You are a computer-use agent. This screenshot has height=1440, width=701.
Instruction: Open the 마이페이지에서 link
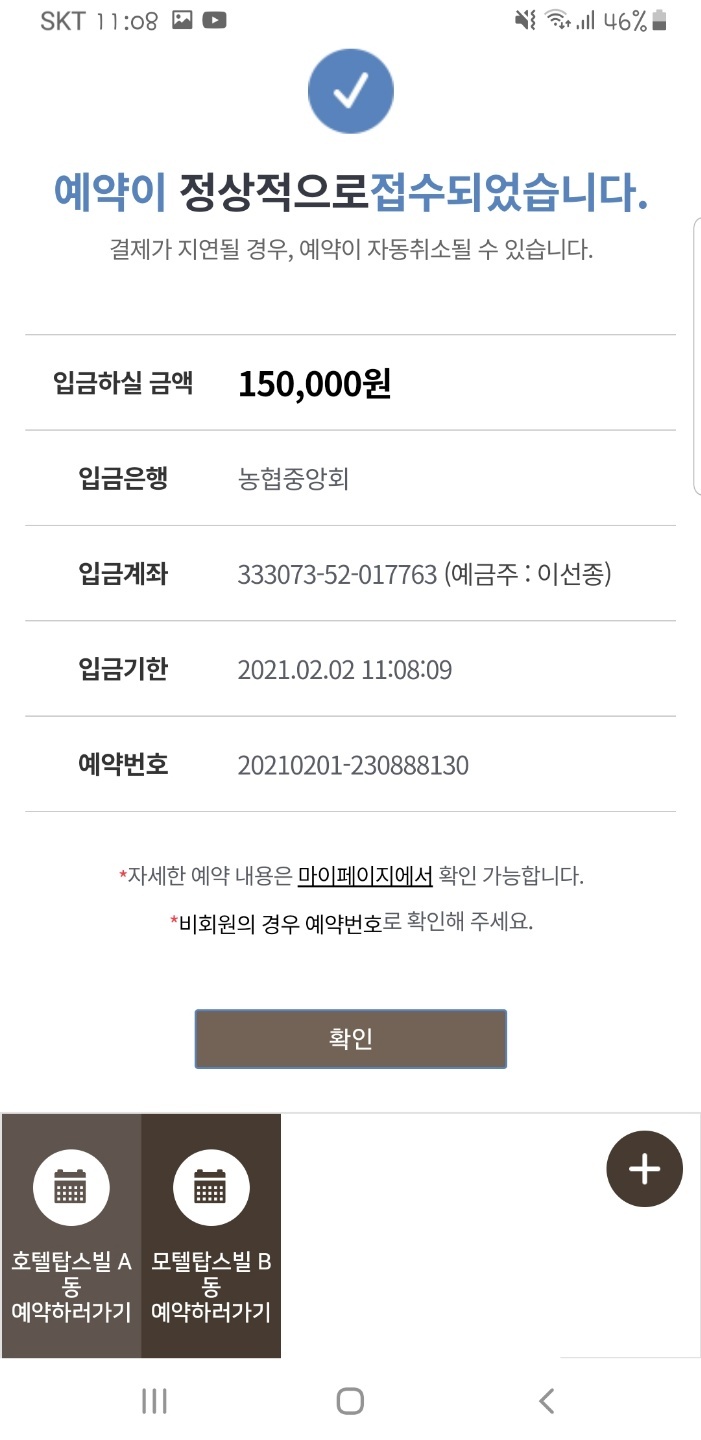click(x=365, y=876)
